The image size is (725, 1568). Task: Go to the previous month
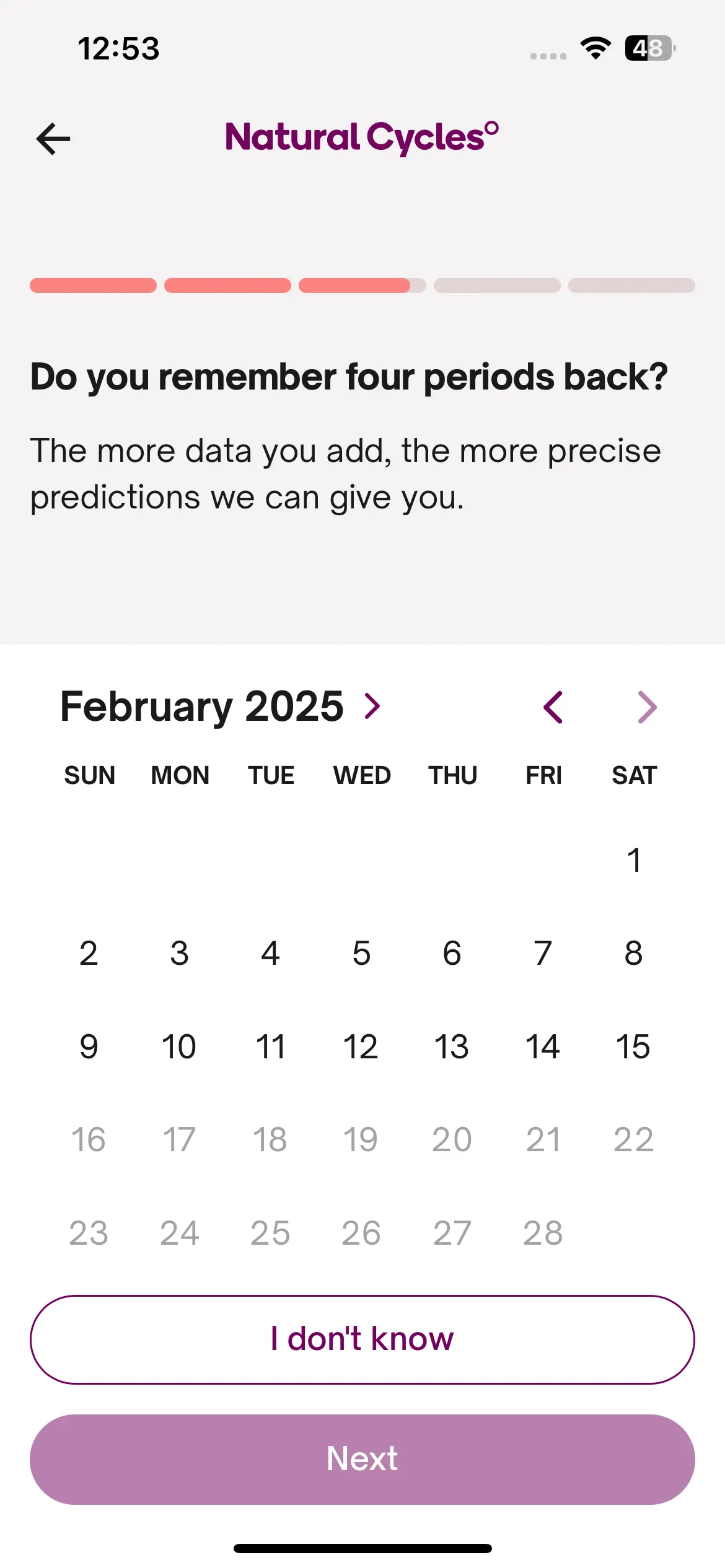coord(553,707)
